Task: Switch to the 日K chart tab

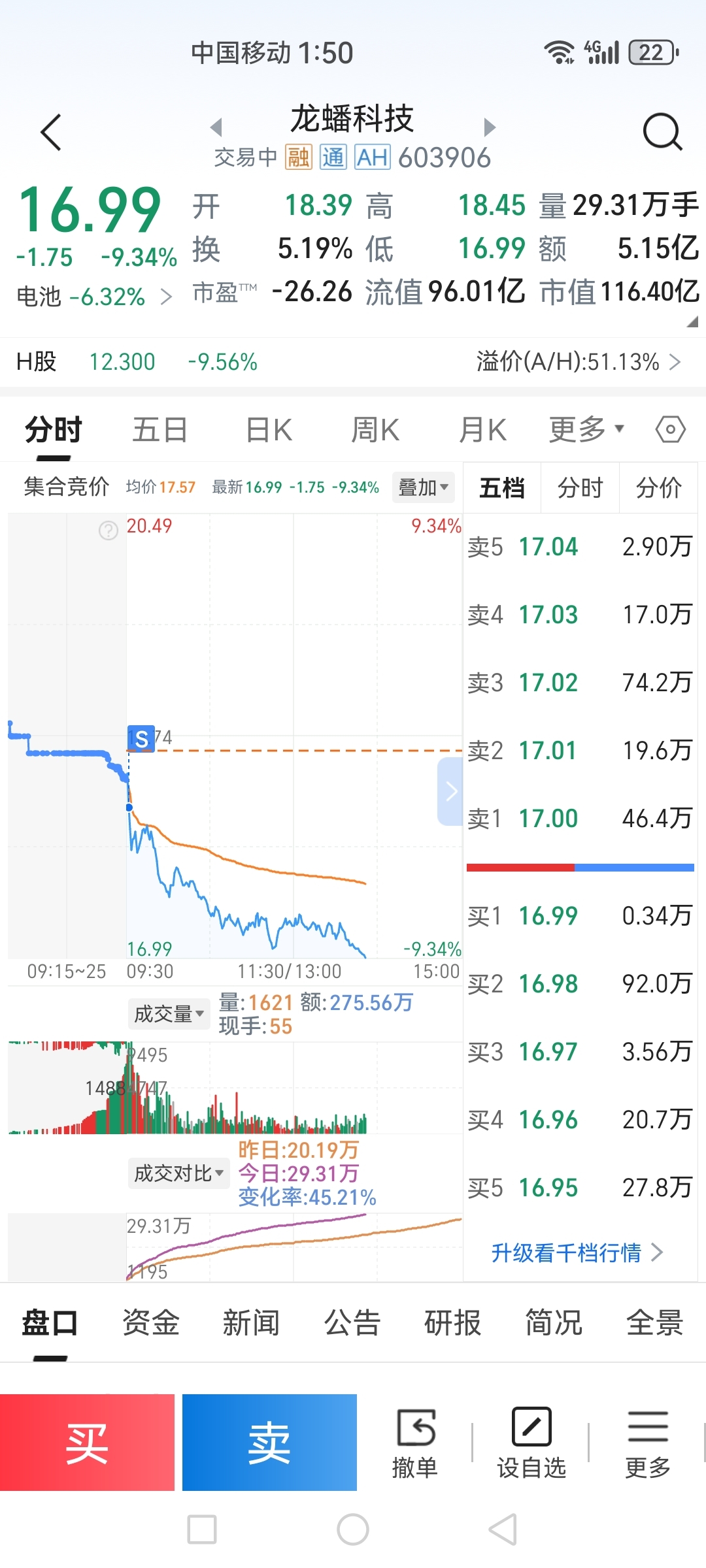Action: click(269, 430)
